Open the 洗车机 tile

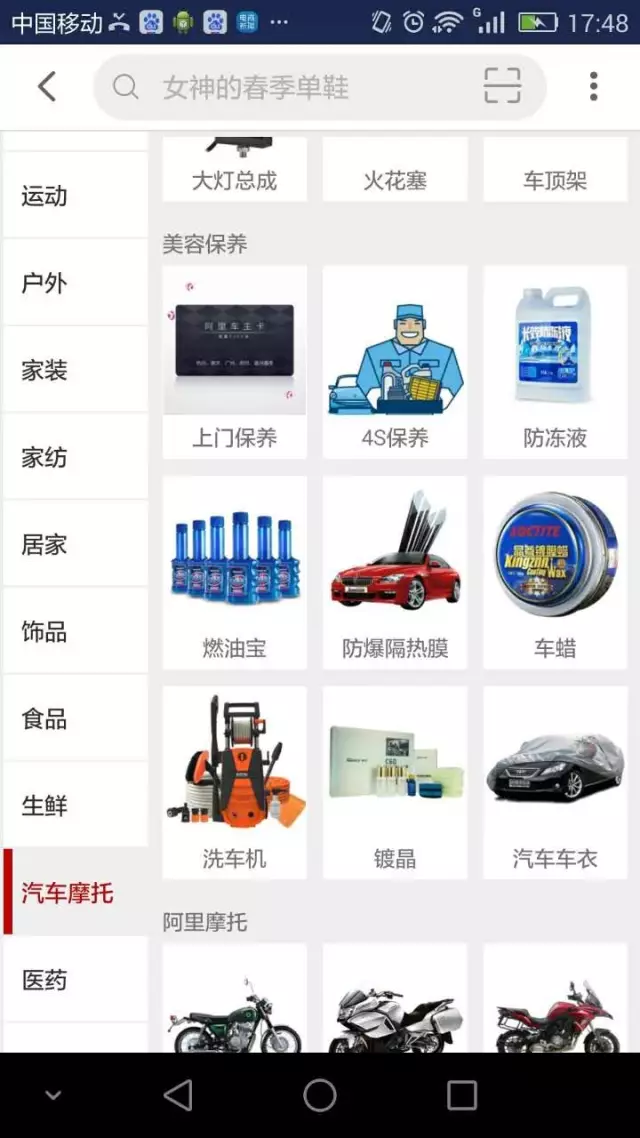[x=235, y=782]
